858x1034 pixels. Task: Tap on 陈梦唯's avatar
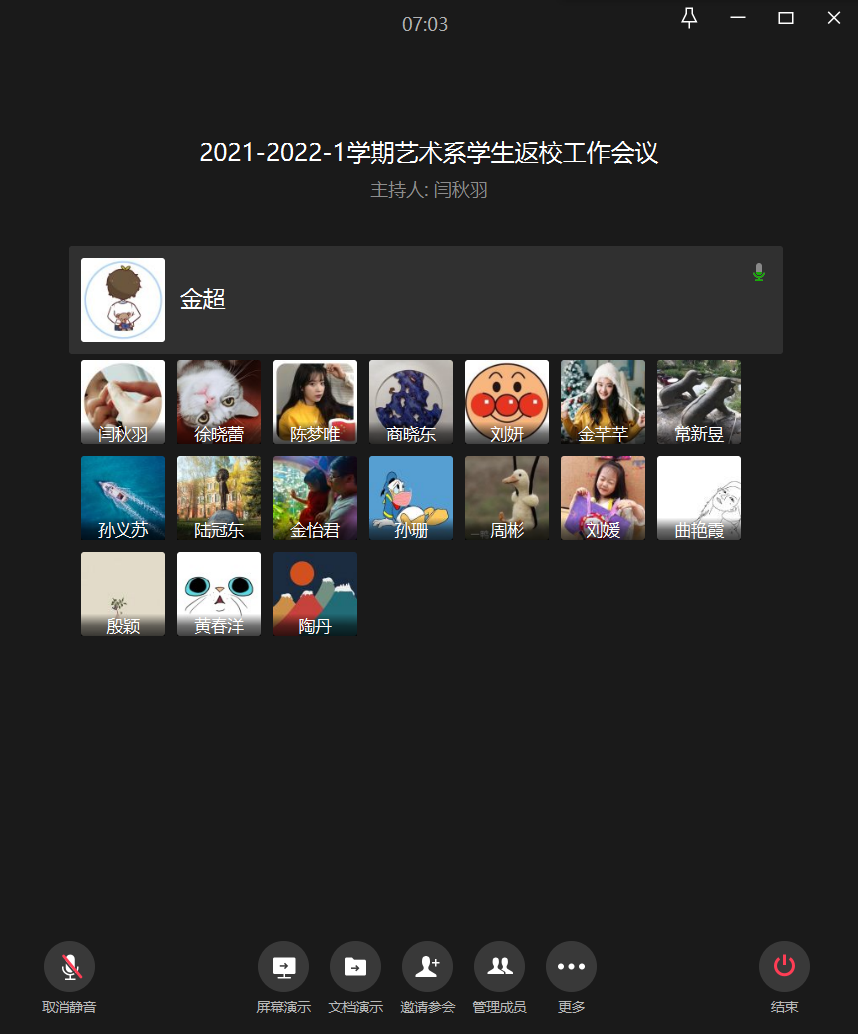[x=315, y=402]
